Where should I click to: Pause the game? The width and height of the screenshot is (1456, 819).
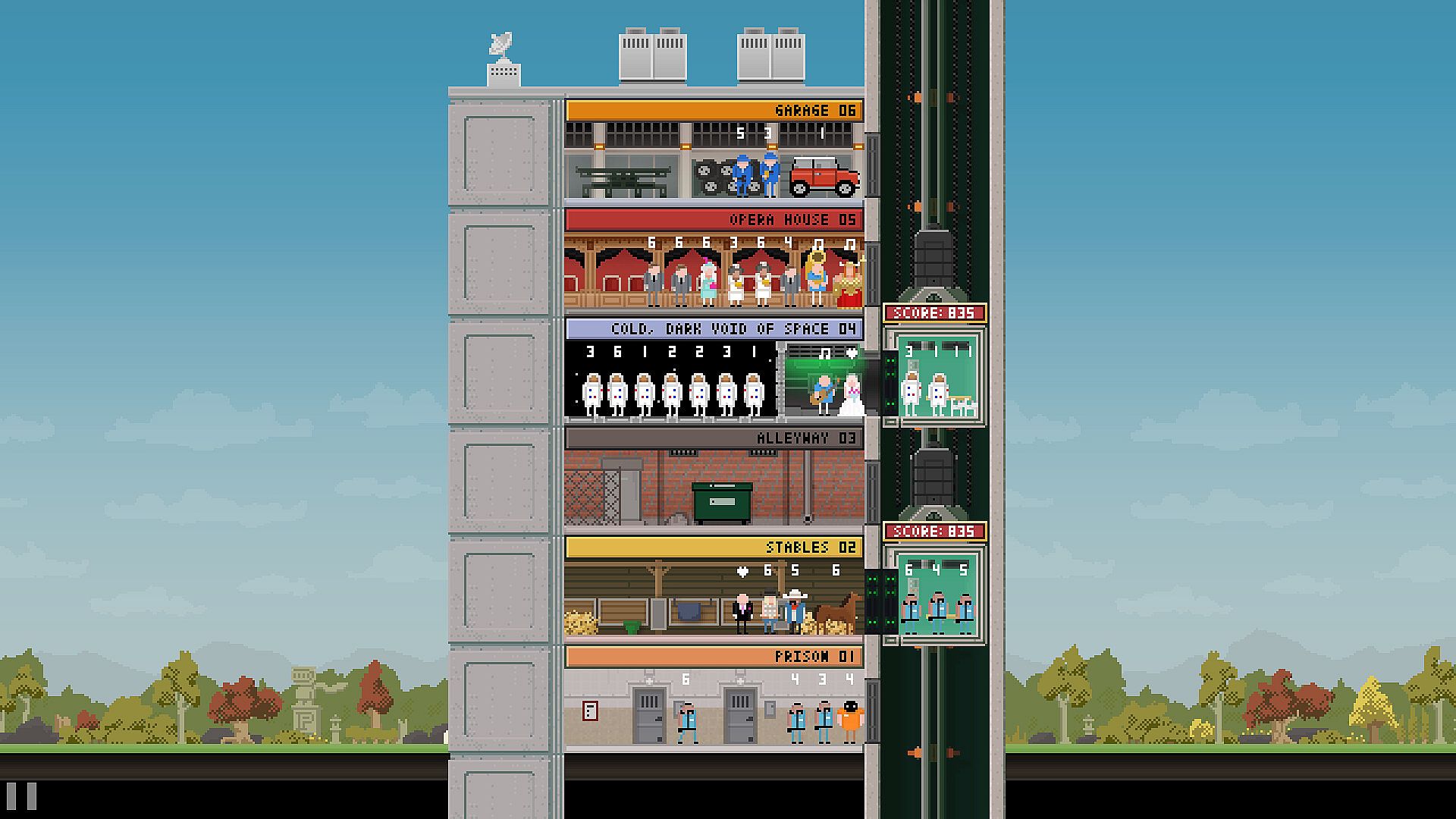[x=21, y=796]
